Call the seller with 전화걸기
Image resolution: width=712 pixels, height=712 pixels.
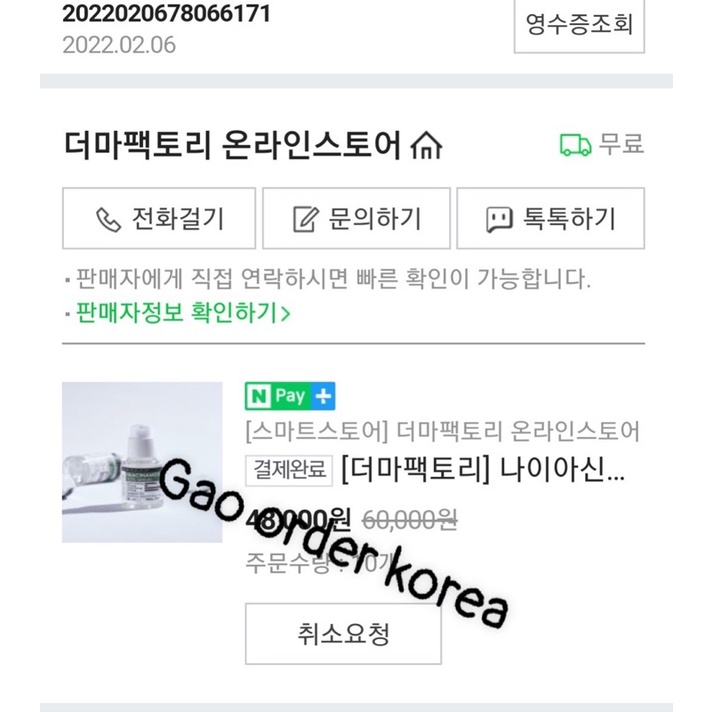pyautogui.click(x=159, y=218)
